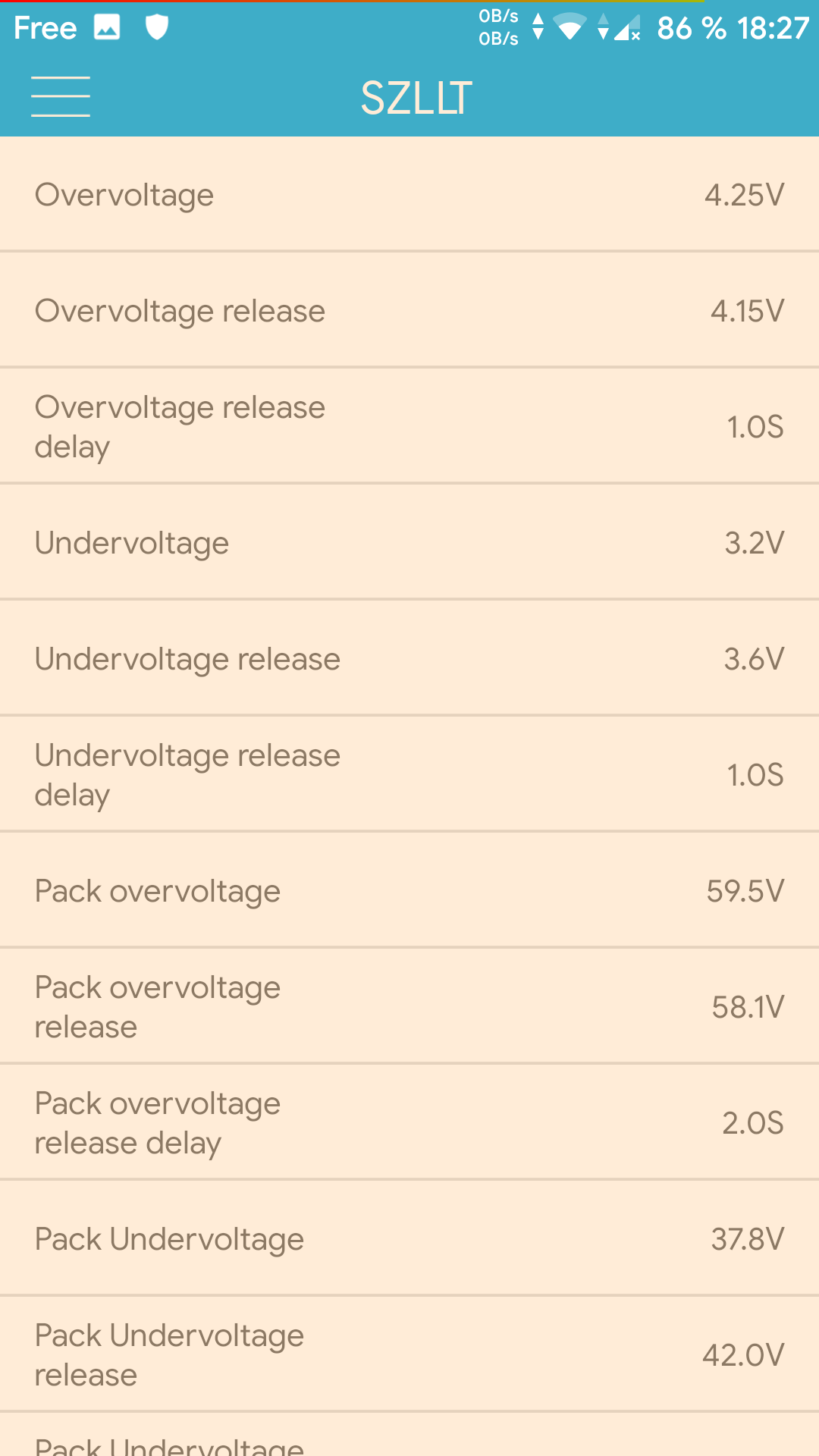Open Pack overvoltage 59.5V setting
Viewport: 819px width, 1456px height.
coord(409,890)
